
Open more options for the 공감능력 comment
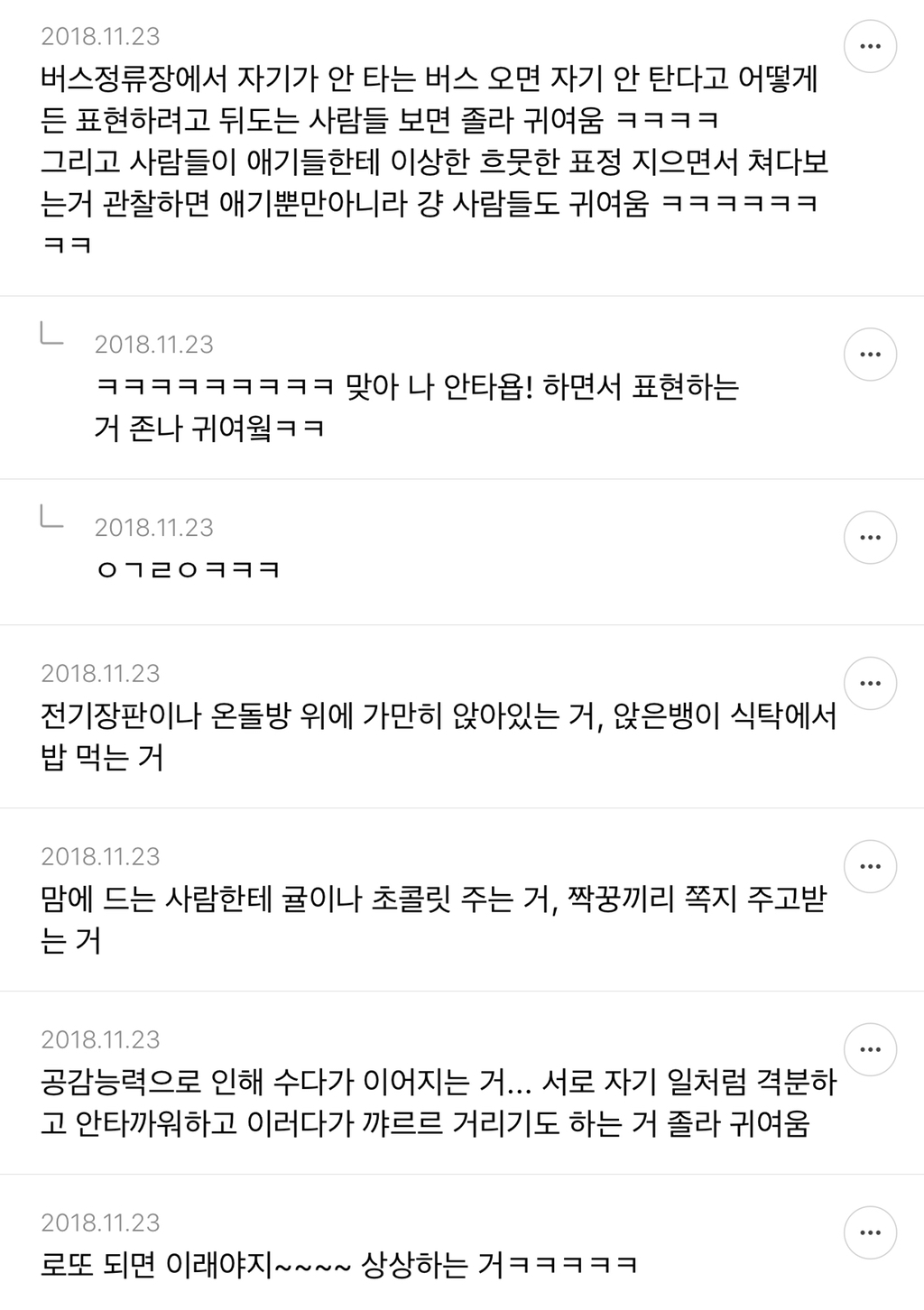pos(870,1049)
